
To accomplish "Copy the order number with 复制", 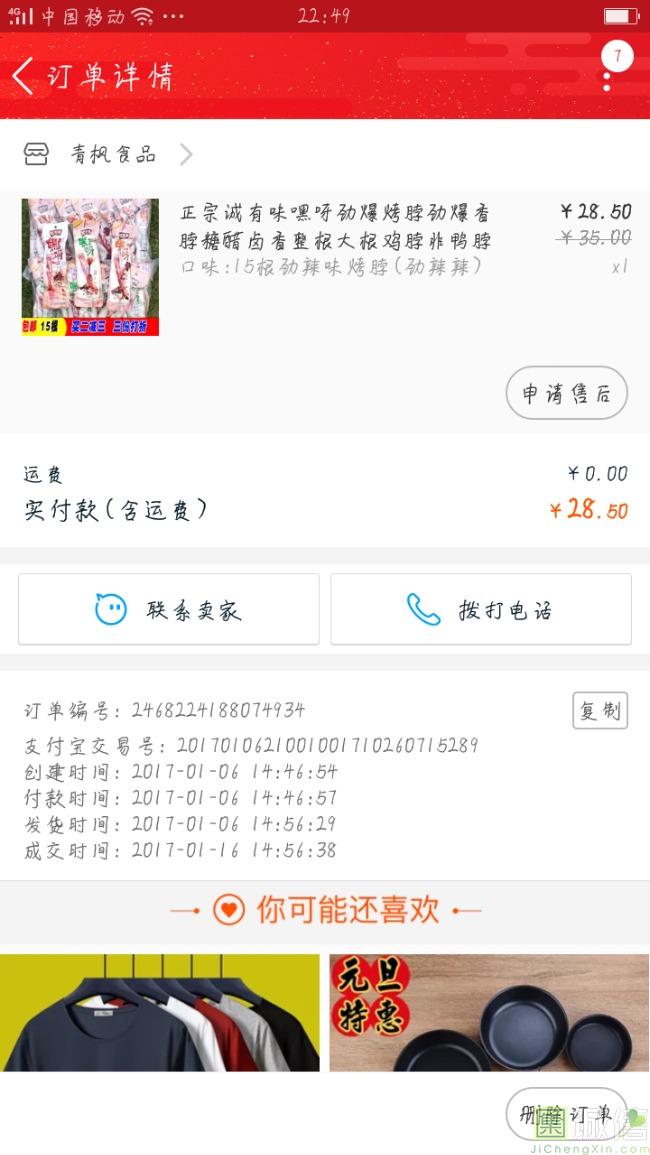I will [x=600, y=710].
